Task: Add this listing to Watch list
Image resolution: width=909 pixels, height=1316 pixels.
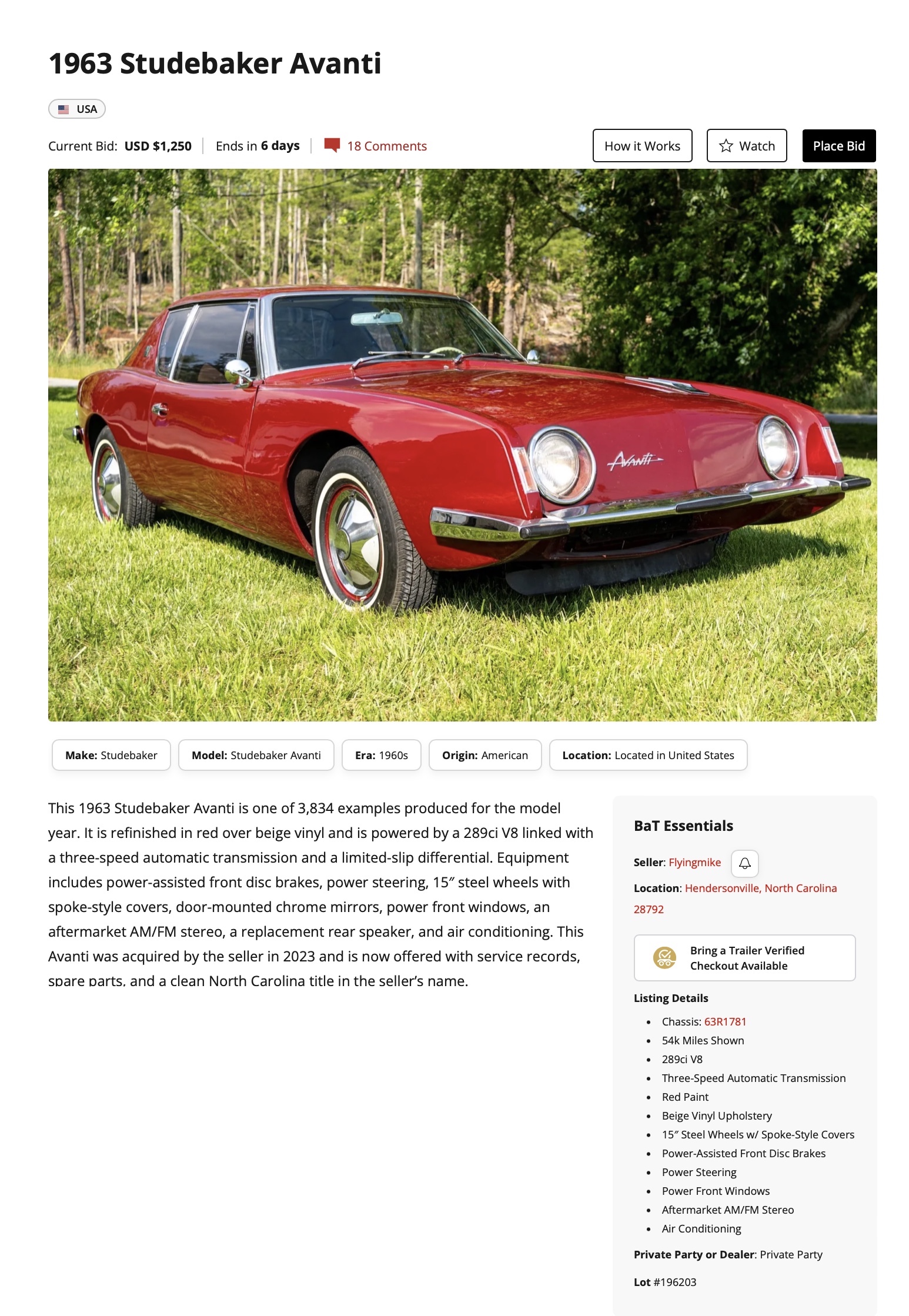Action: 746,146
